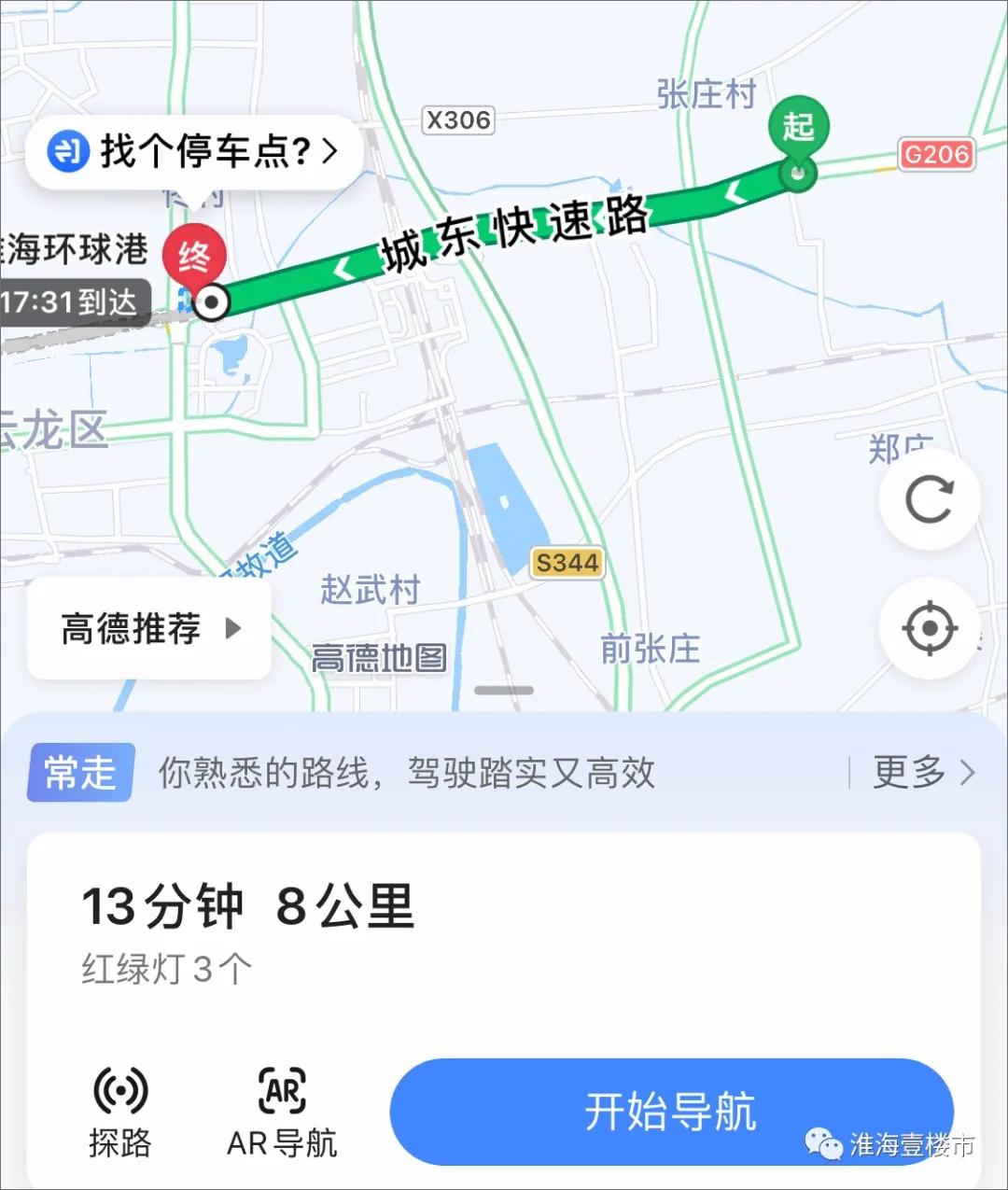The width and height of the screenshot is (1008, 1190).
Task: Expand the 找个停车点 banner chevron
Action: (x=331, y=149)
